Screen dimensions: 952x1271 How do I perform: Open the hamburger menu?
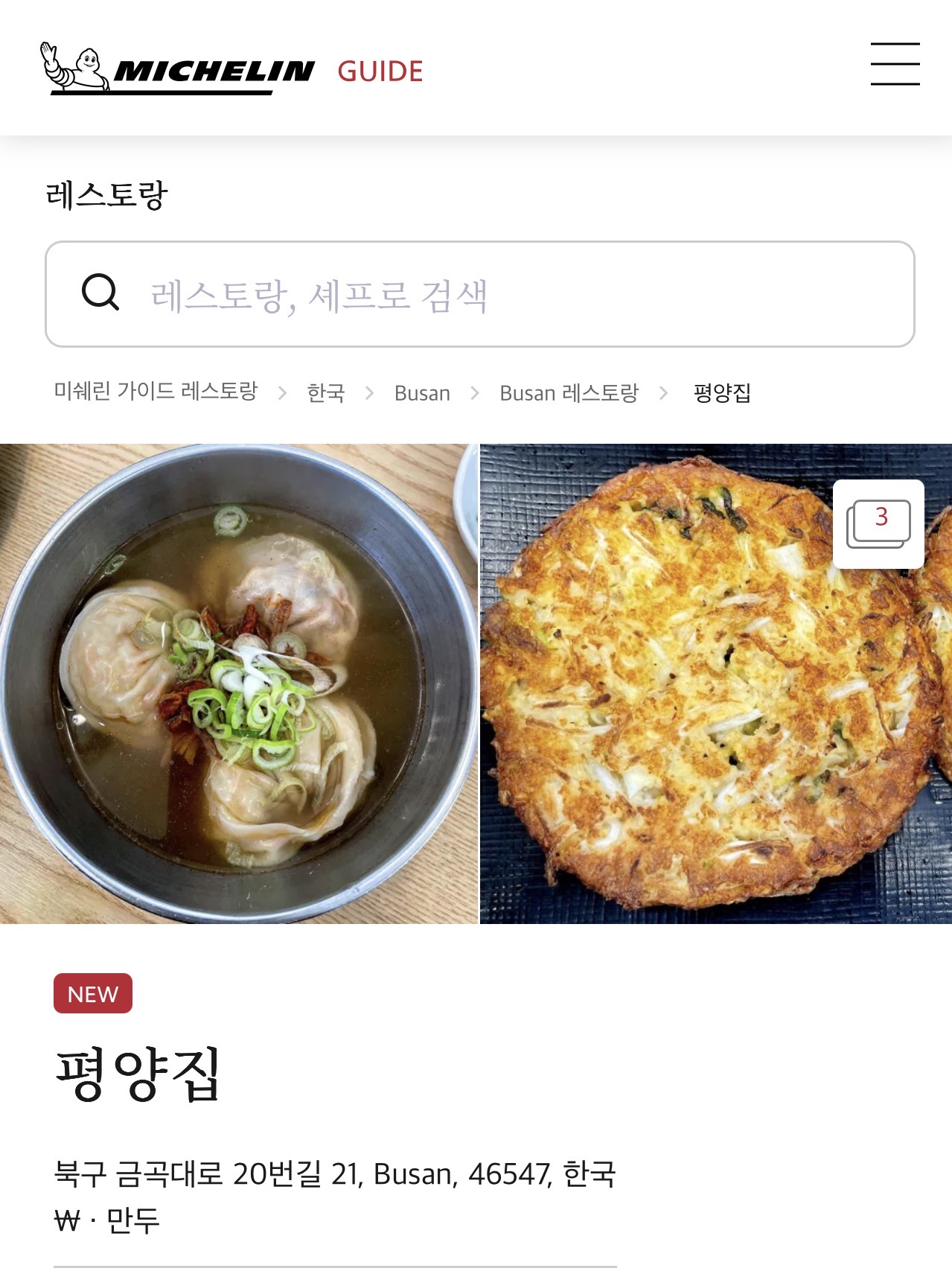coord(895,64)
